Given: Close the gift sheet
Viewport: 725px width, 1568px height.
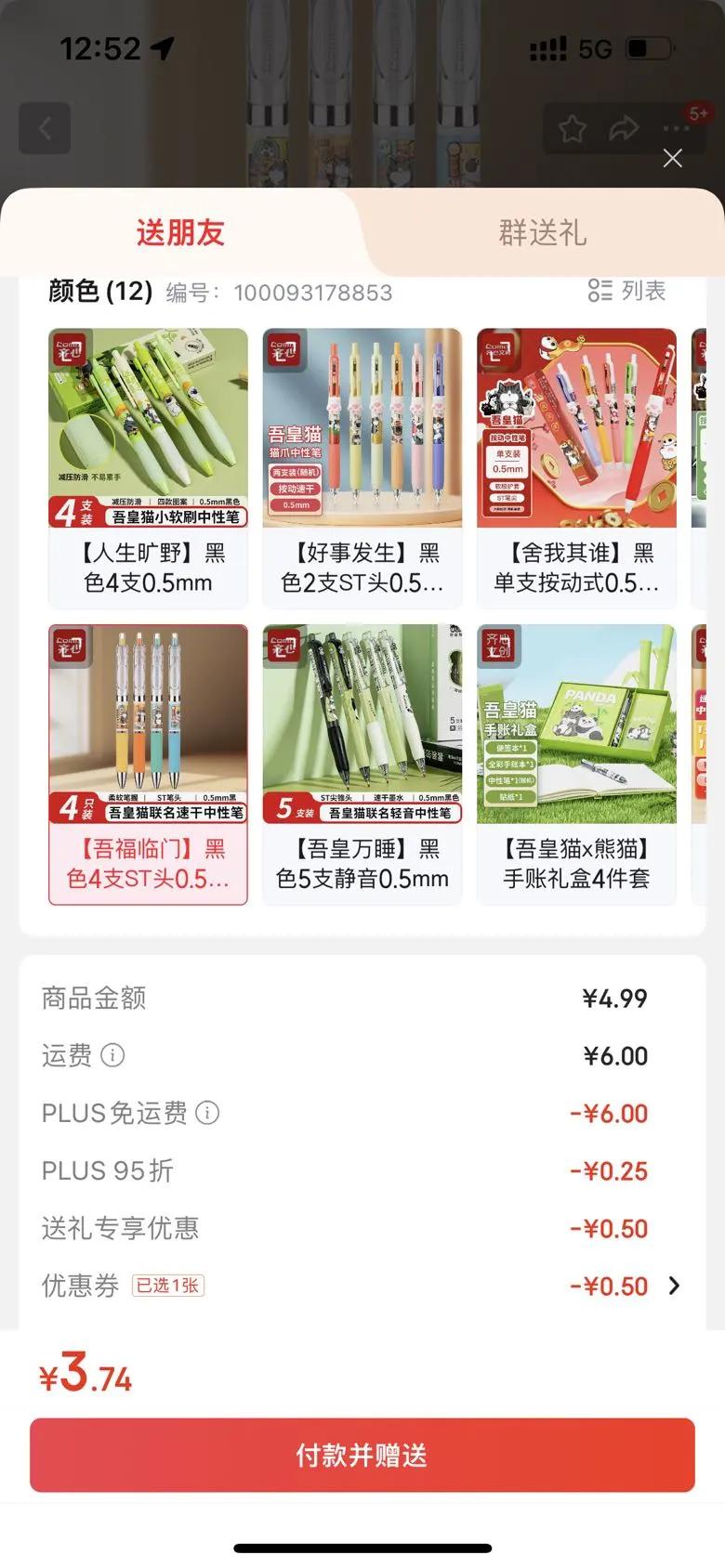Looking at the screenshot, I should click(x=672, y=158).
